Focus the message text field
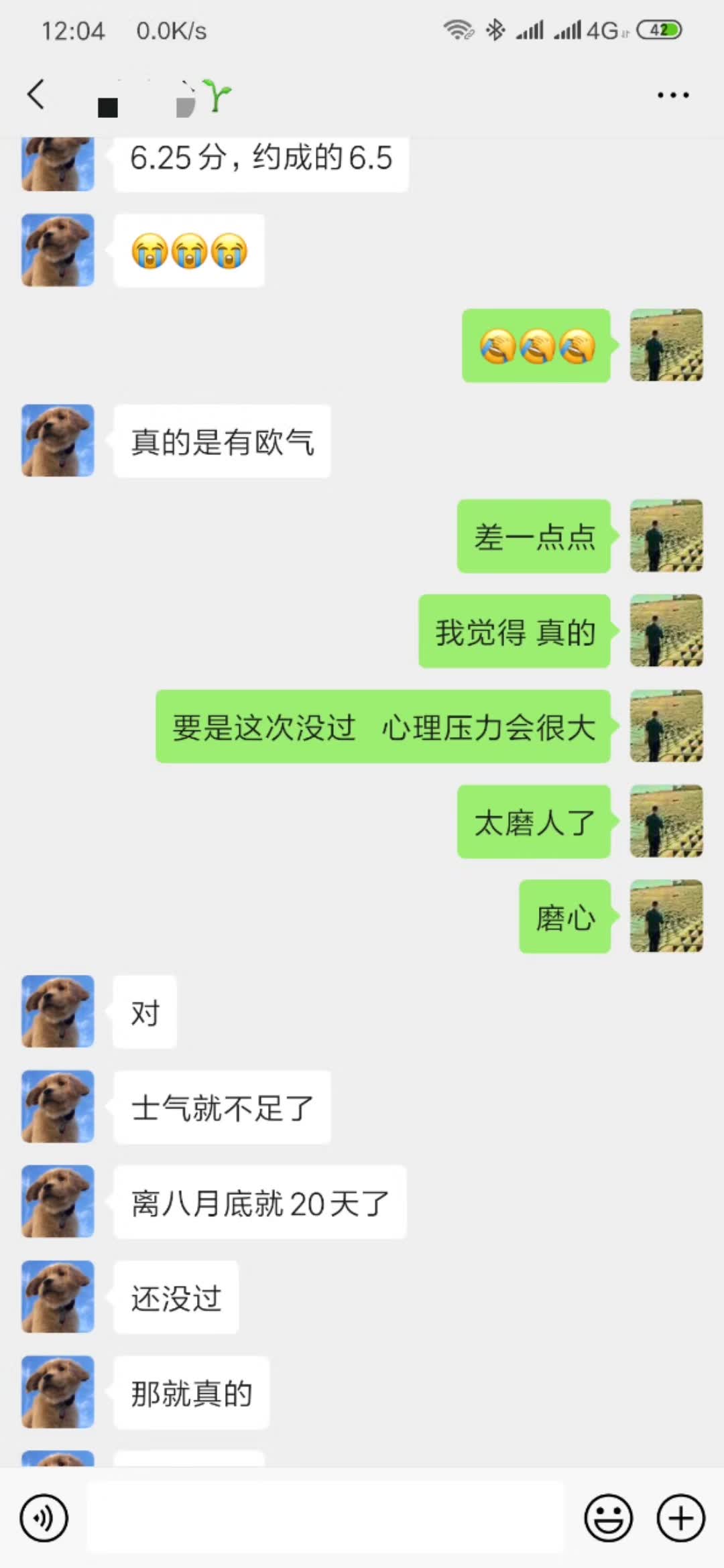The height and width of the screenshot is (1568, 724). [326, 1518]
